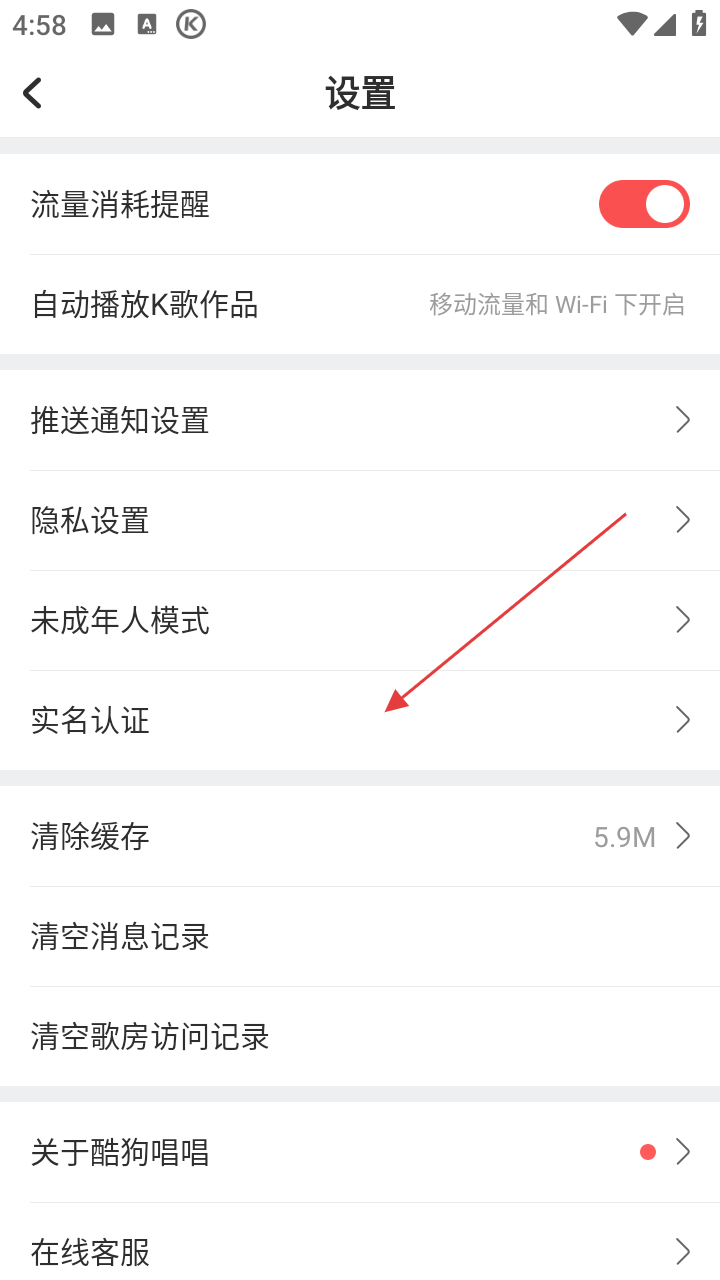Open 自动播放K歌作品 setting
720x1280 pixels.
coord(360,305)
